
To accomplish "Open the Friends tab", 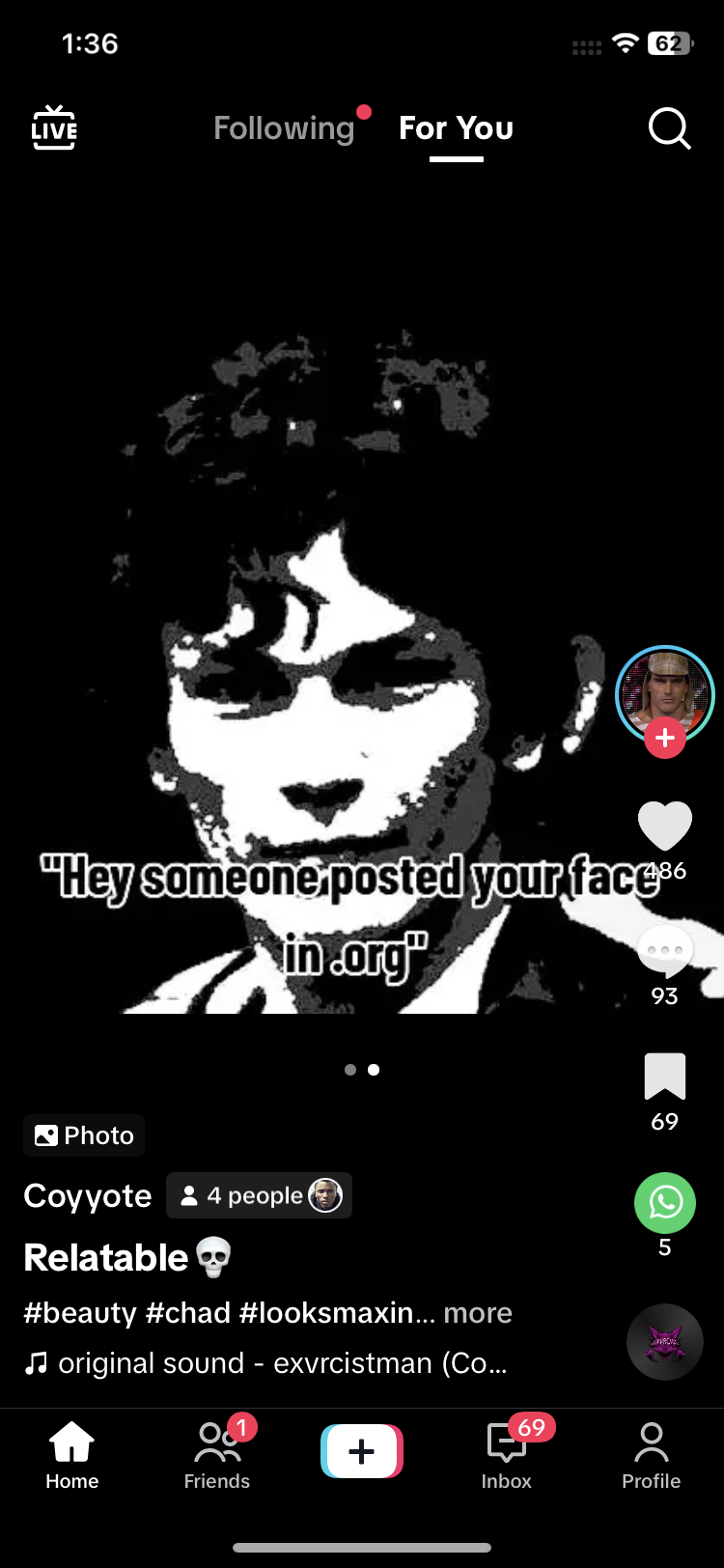I will click(217, 1455).
